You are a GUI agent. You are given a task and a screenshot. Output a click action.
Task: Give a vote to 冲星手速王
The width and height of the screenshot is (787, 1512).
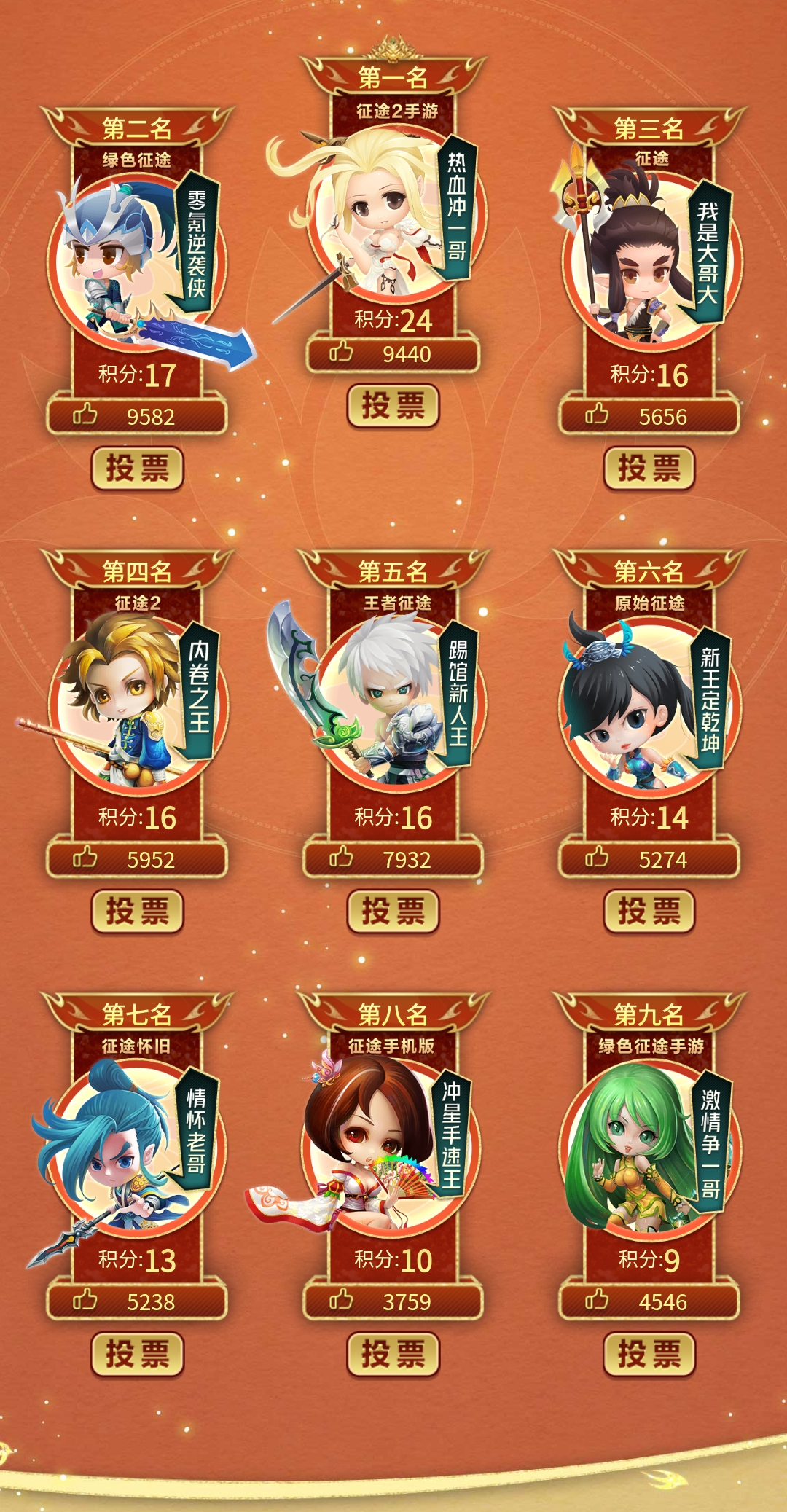tap(393, 1354)
